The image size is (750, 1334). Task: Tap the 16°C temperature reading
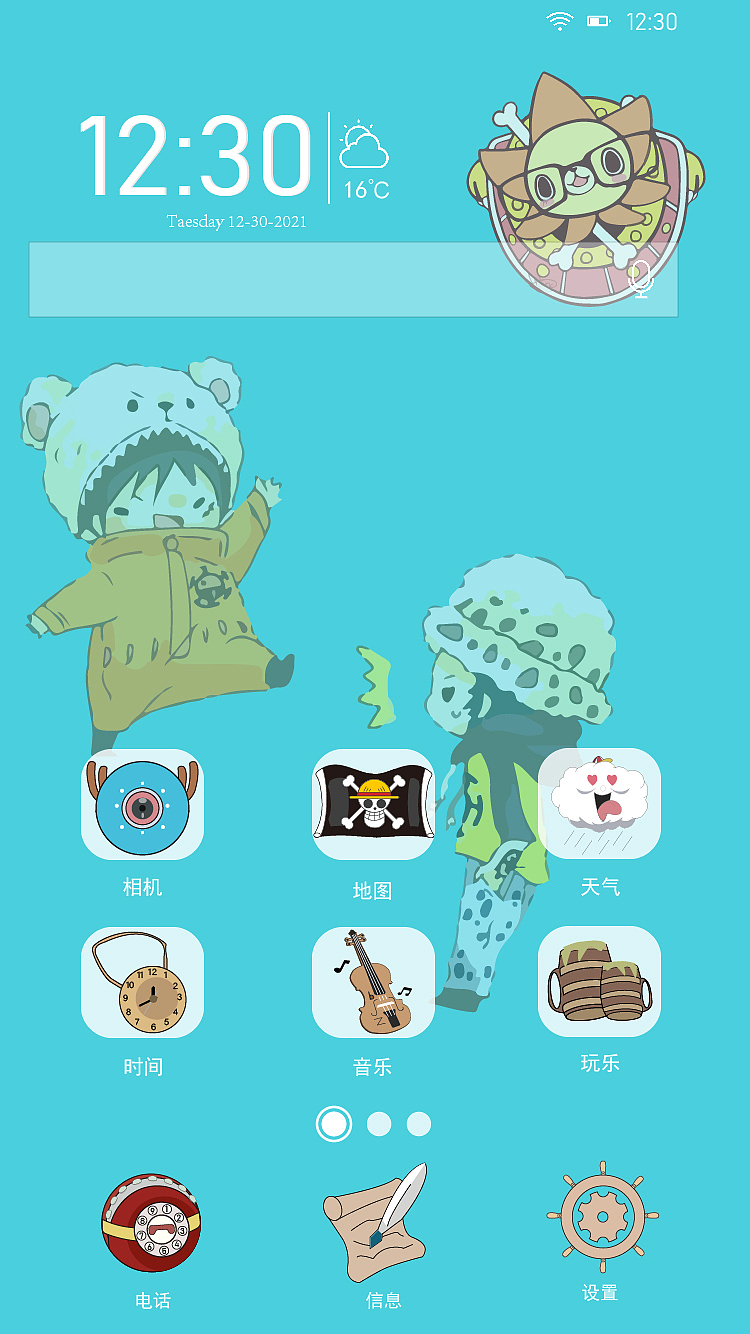point(366,187)
